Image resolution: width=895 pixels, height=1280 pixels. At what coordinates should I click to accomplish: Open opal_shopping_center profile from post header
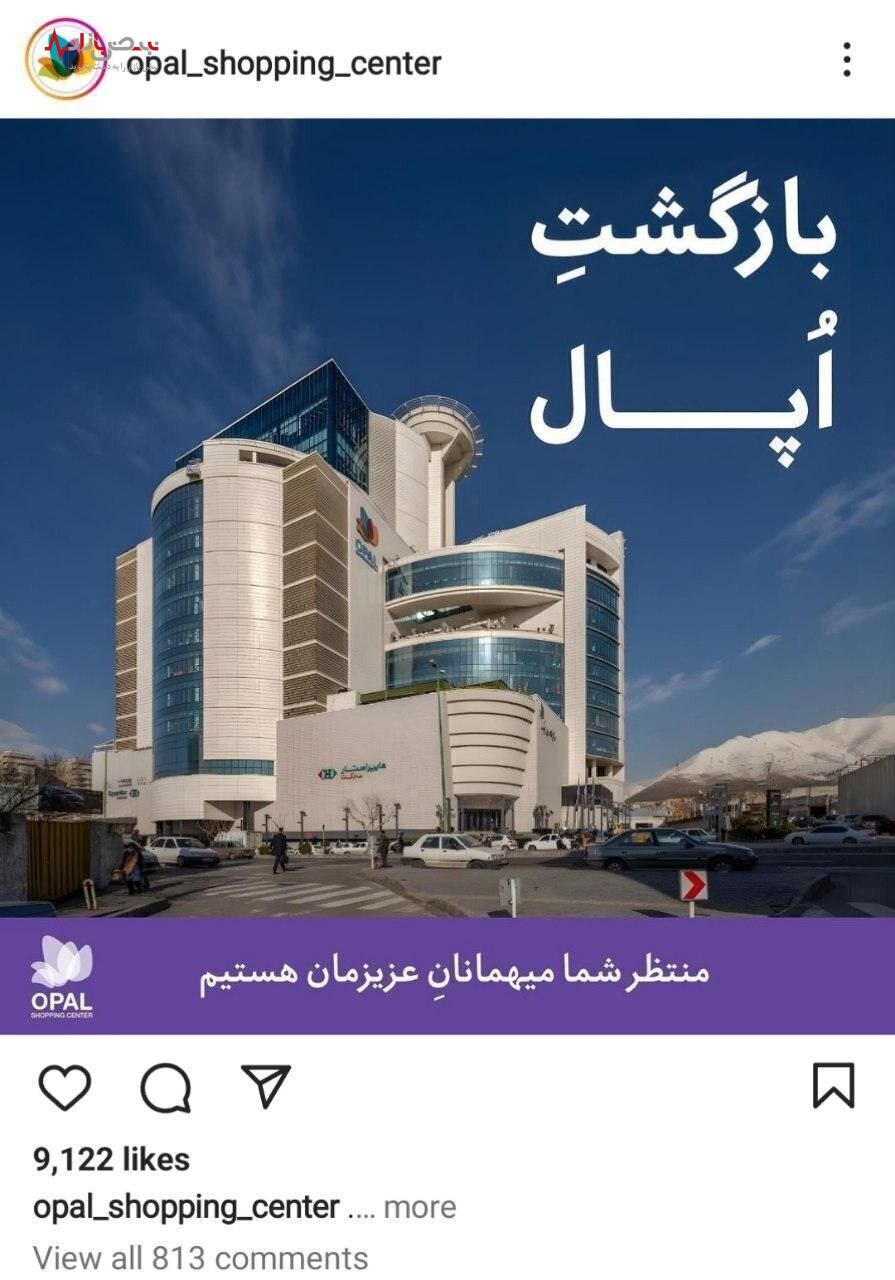pyautogui.click(x=283, y=63)
